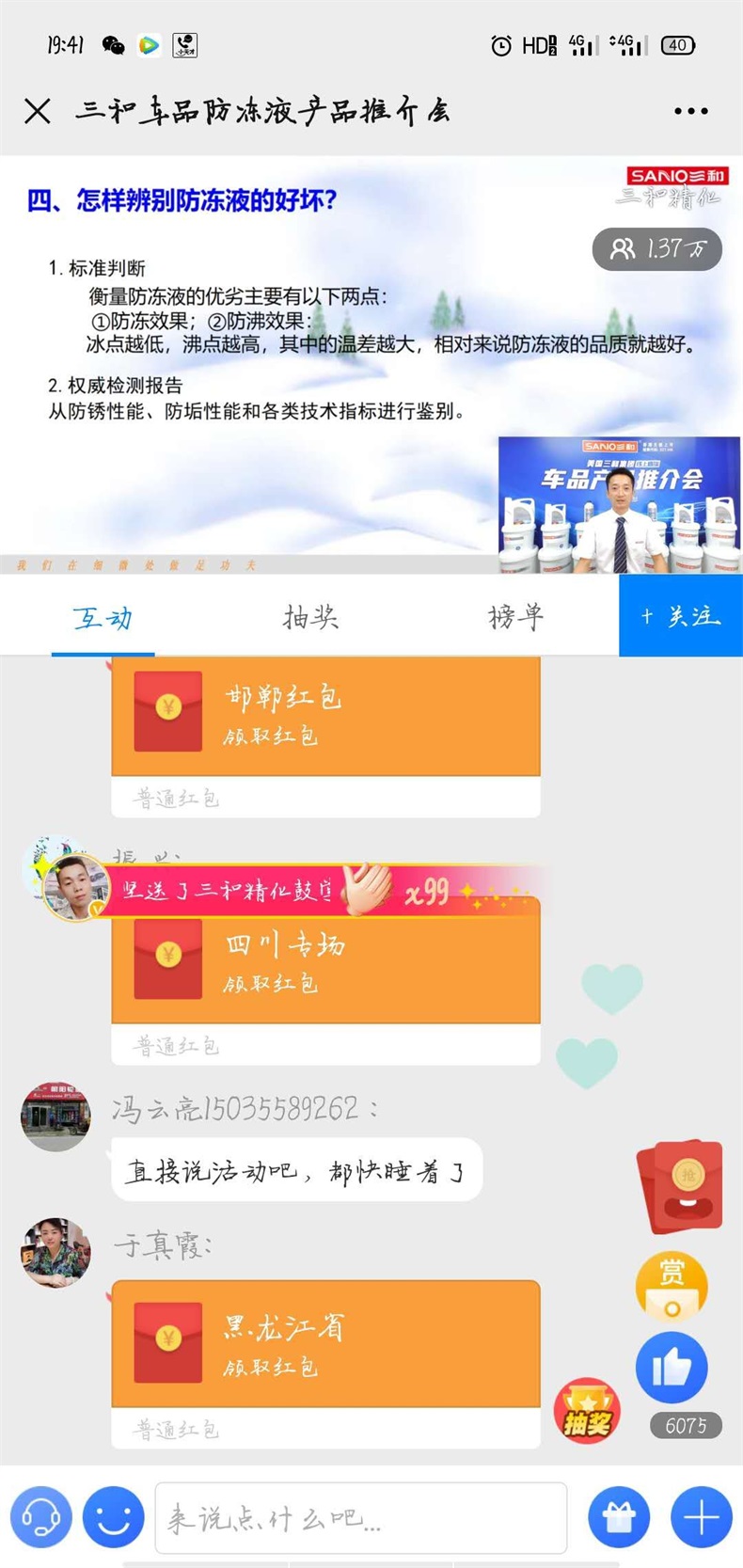
Task: Grab the floating red envelope icon
Action: [682, 1183]
